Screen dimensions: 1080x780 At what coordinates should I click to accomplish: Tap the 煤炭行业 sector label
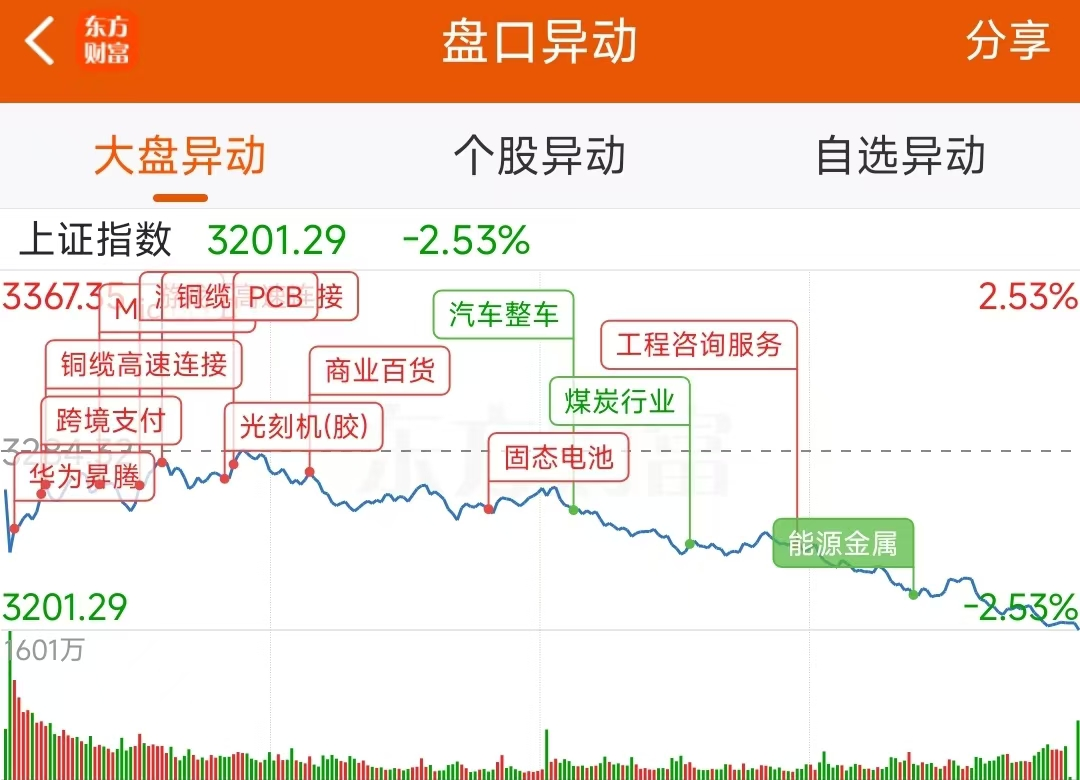click(620, 402)
